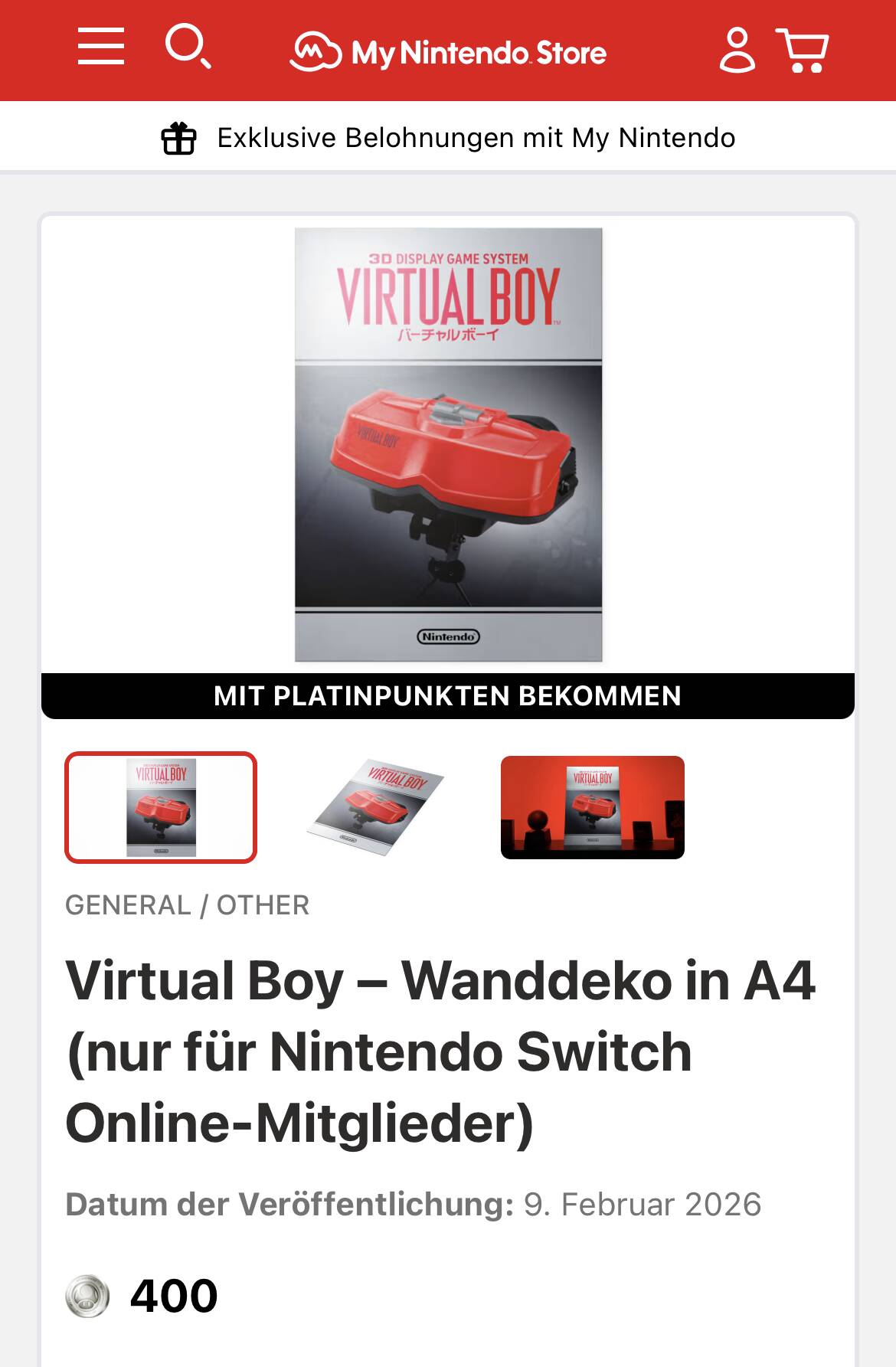
Task: Show the red room poster thumbnail
Action: pyautogui.click(x=592, y=807)
